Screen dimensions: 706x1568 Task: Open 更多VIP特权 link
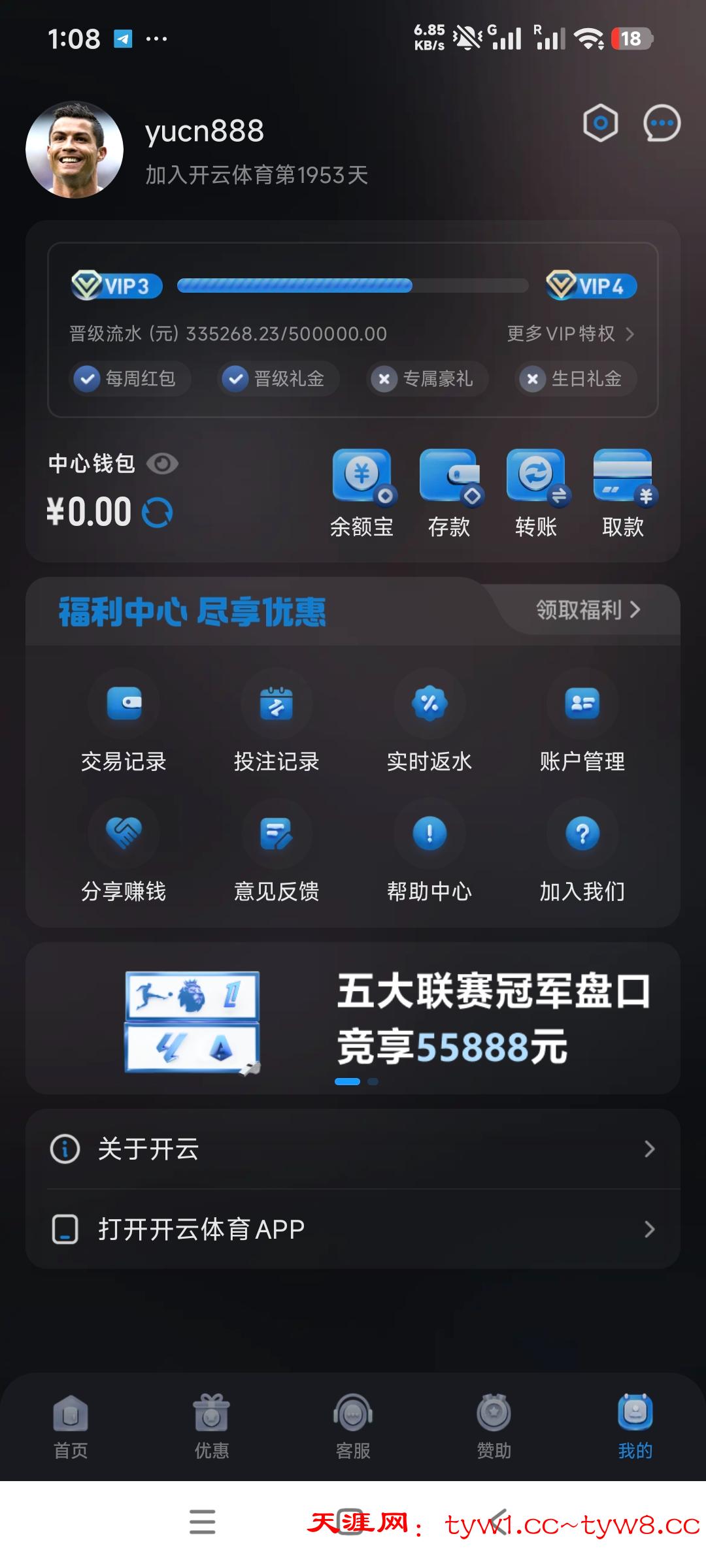click(570, 334)
